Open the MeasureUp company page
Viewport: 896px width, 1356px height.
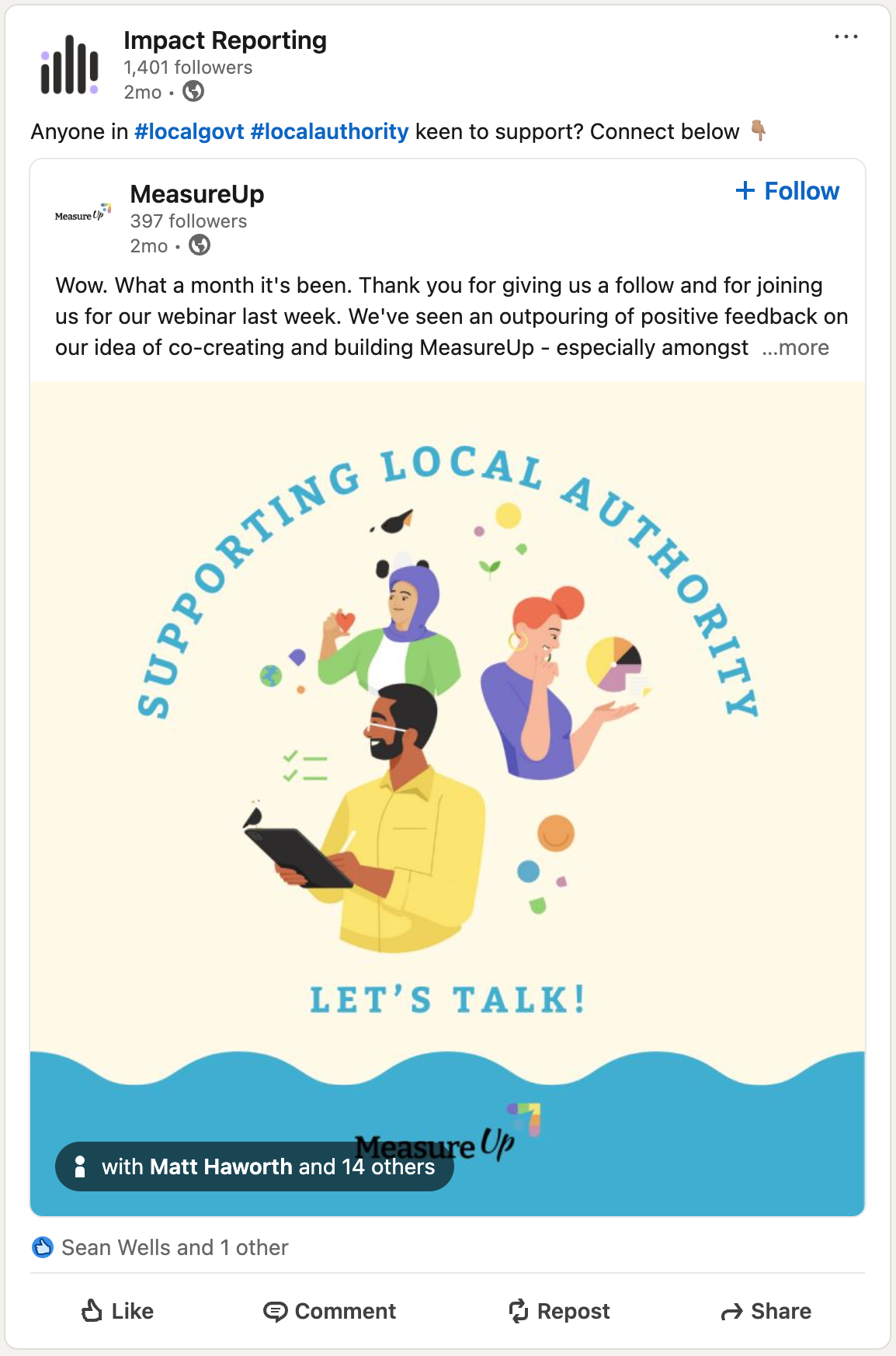coord(197,194)
